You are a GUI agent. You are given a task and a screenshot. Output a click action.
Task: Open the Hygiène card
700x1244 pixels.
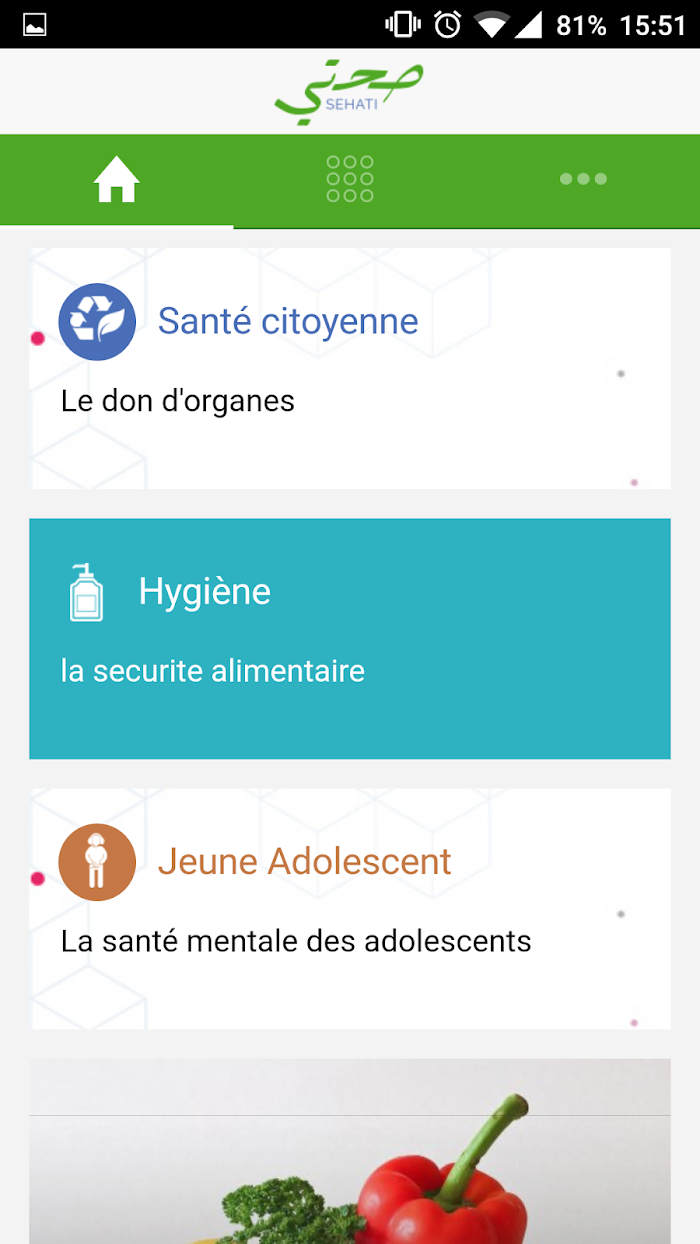[350, 639]
